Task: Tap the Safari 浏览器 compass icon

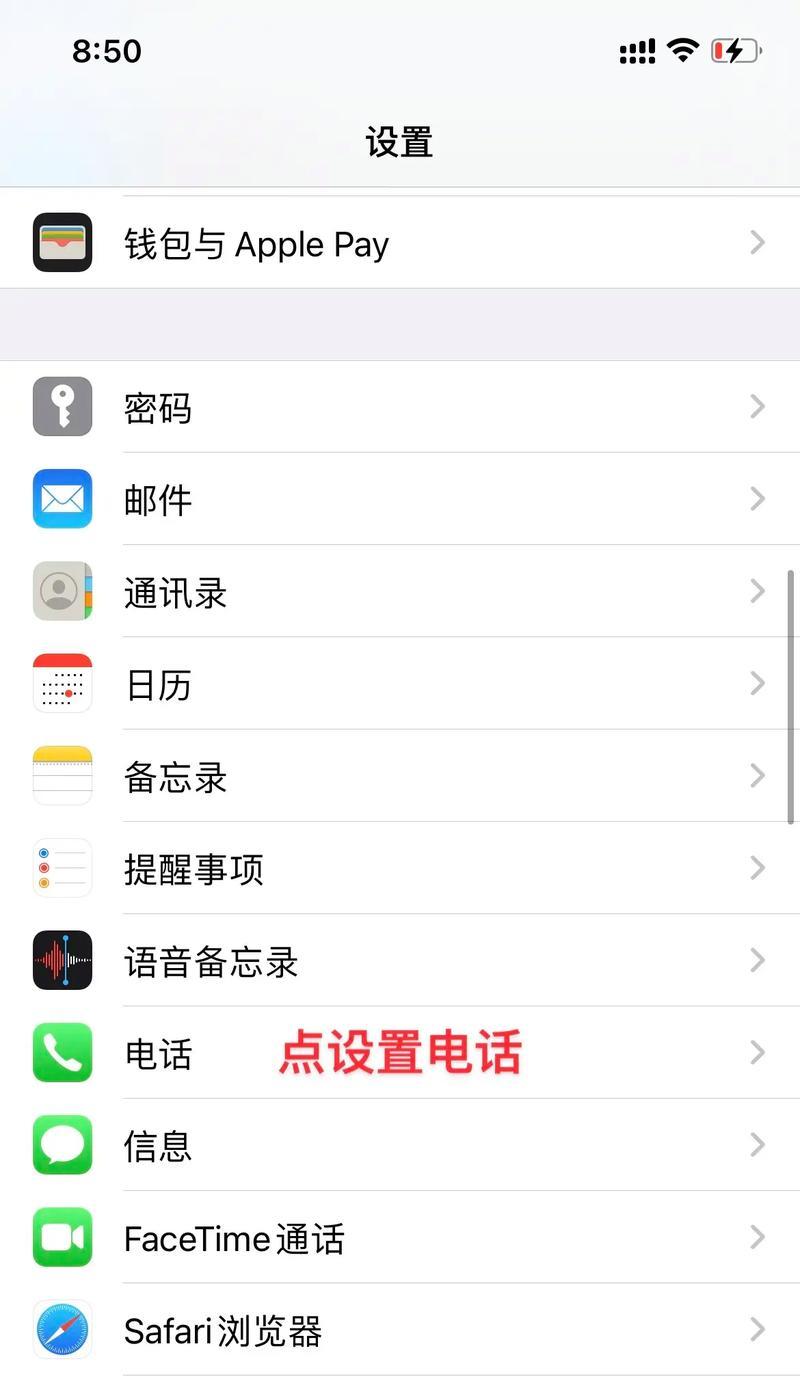Action: [62, 1329]
